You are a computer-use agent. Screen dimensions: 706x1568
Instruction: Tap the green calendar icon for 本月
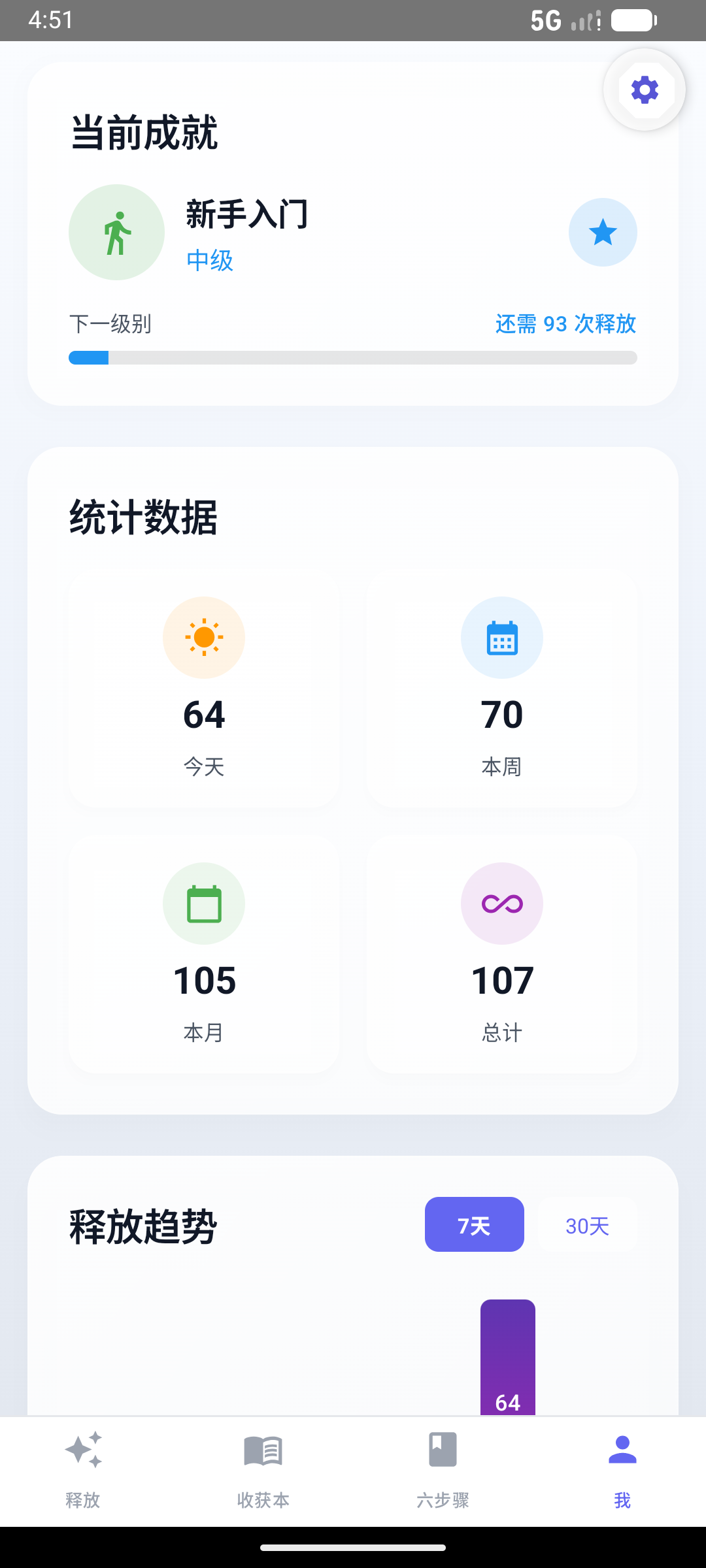(203, 903)
